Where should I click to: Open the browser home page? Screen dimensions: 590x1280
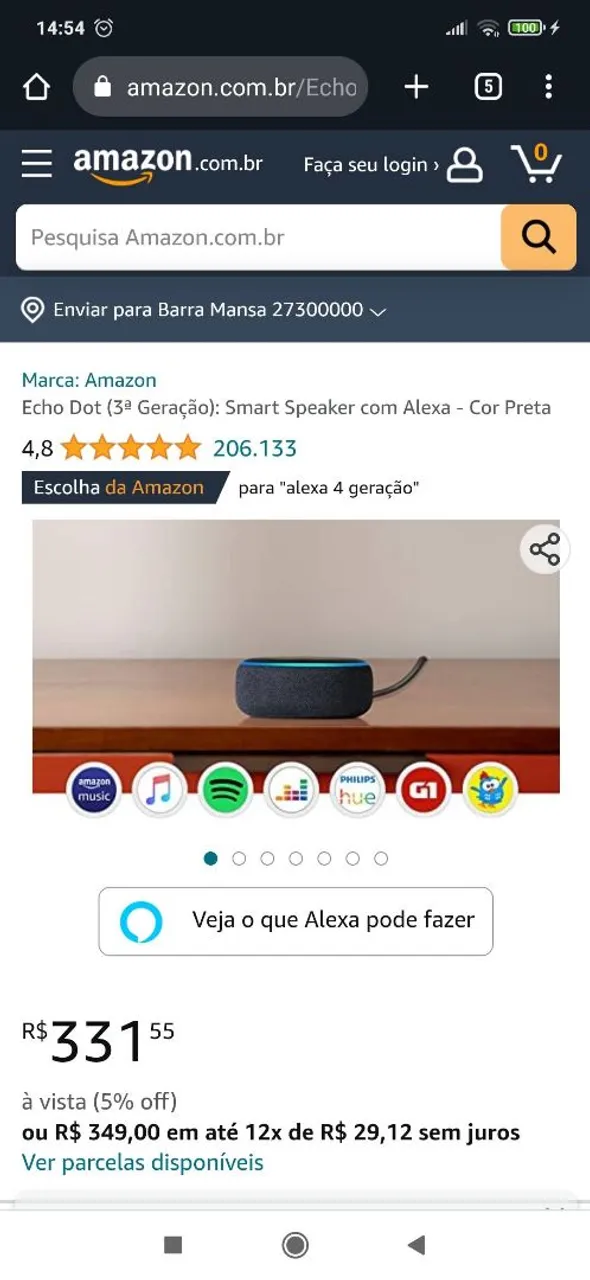36,88
